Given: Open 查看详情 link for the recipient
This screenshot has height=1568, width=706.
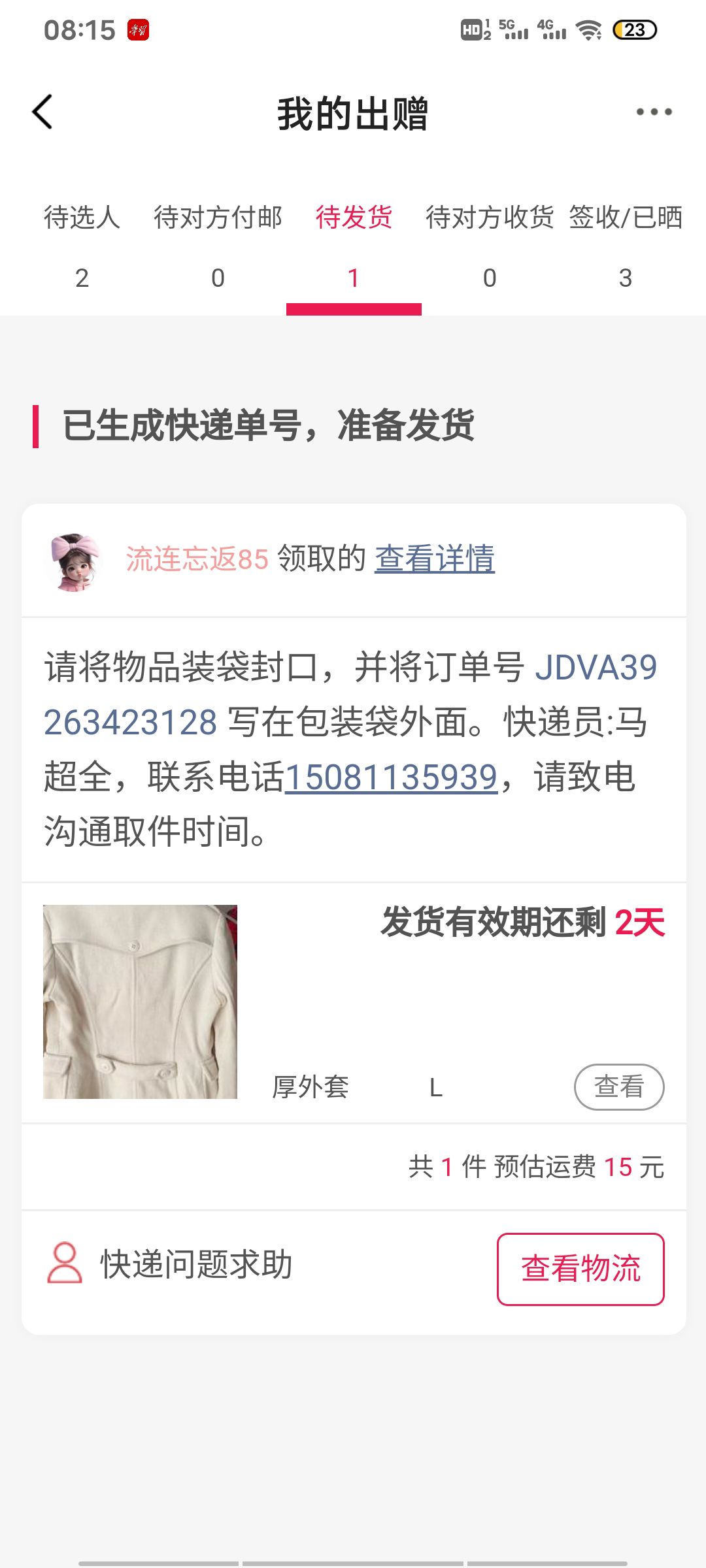Looking at the screenshot, I should [434, 559].
